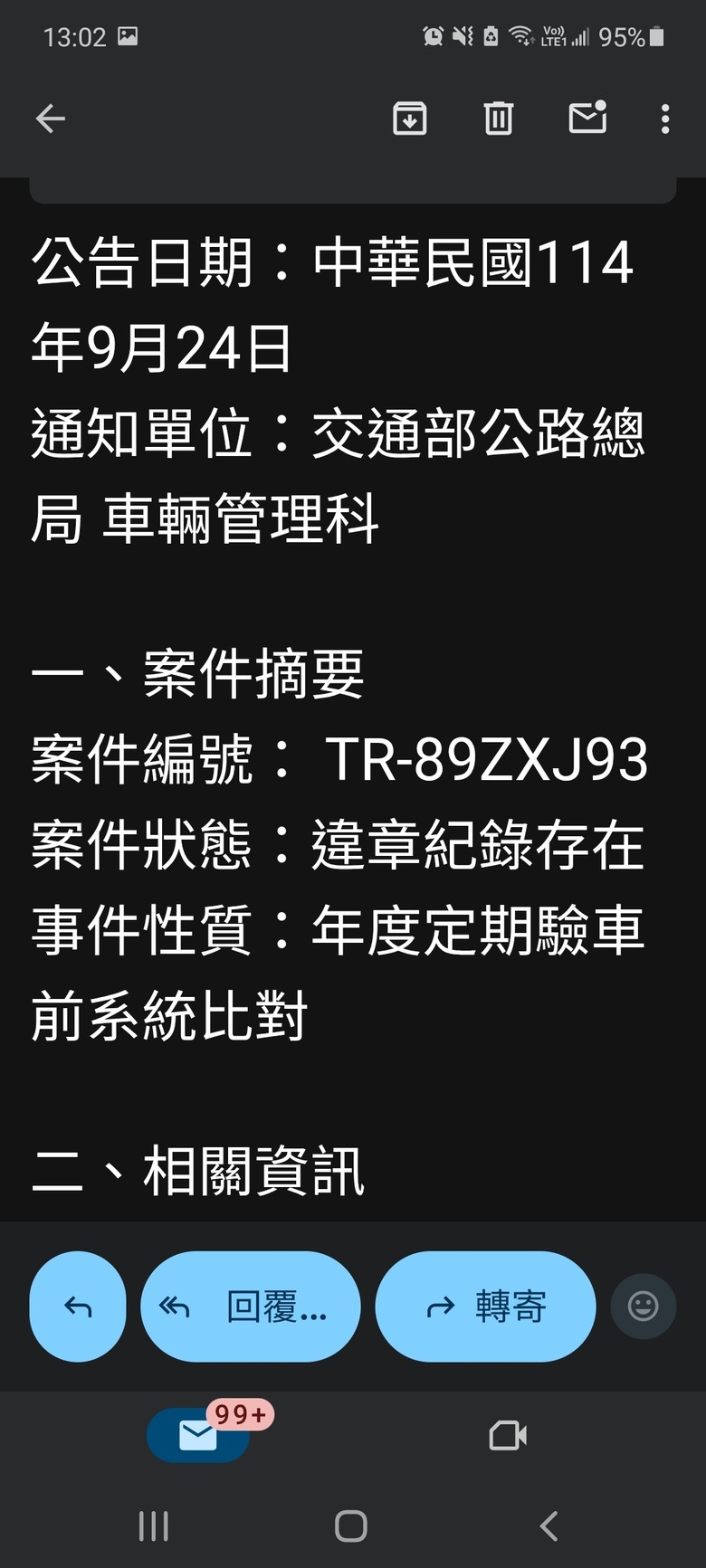
Task: Forward the email using 轉寄
Action: 486,1307
